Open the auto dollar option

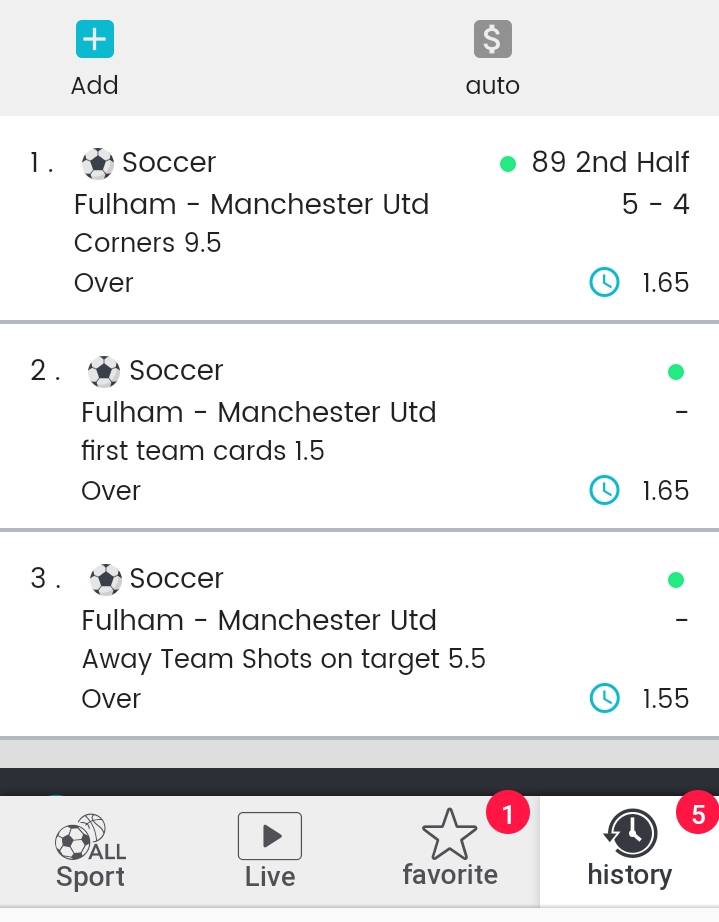pos(492,41)
